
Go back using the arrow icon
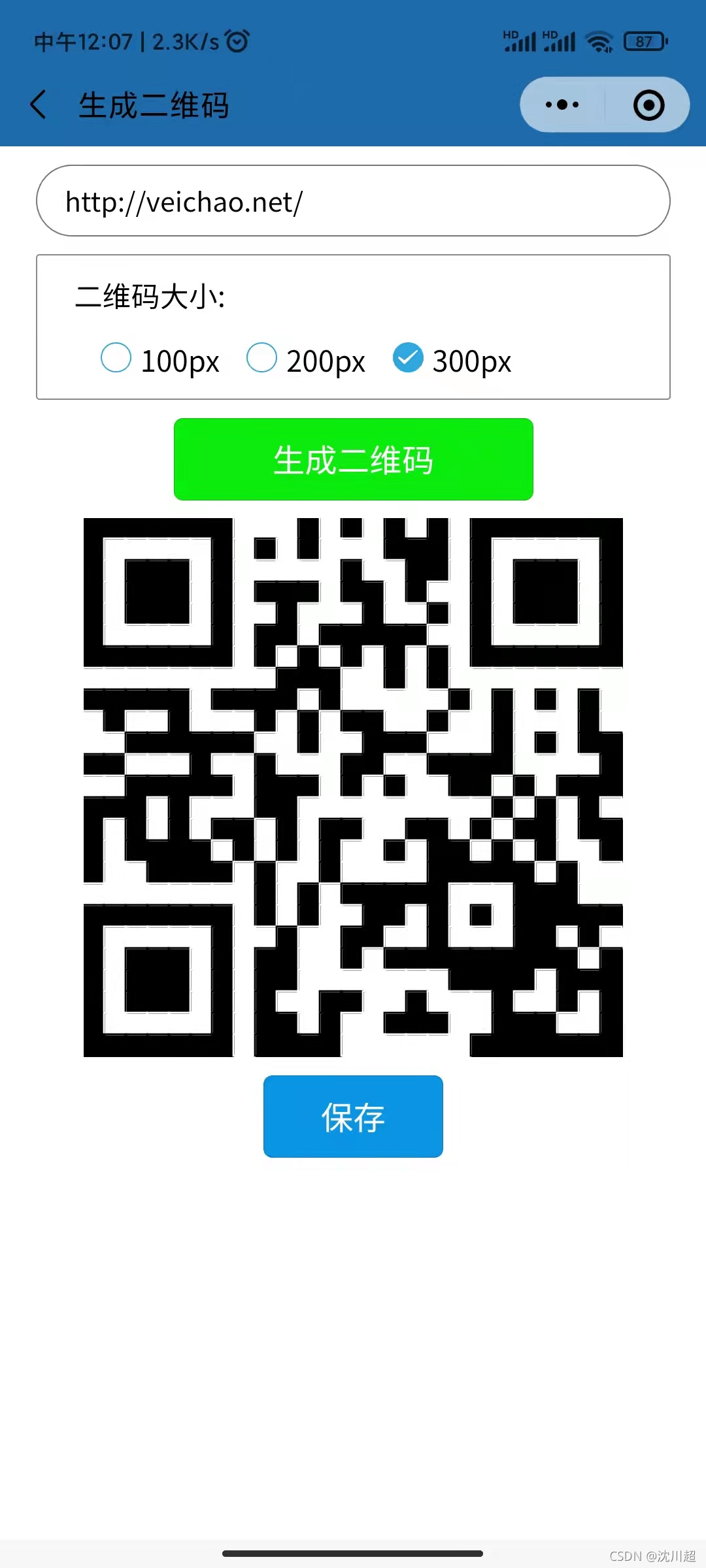tap(39, 105)
